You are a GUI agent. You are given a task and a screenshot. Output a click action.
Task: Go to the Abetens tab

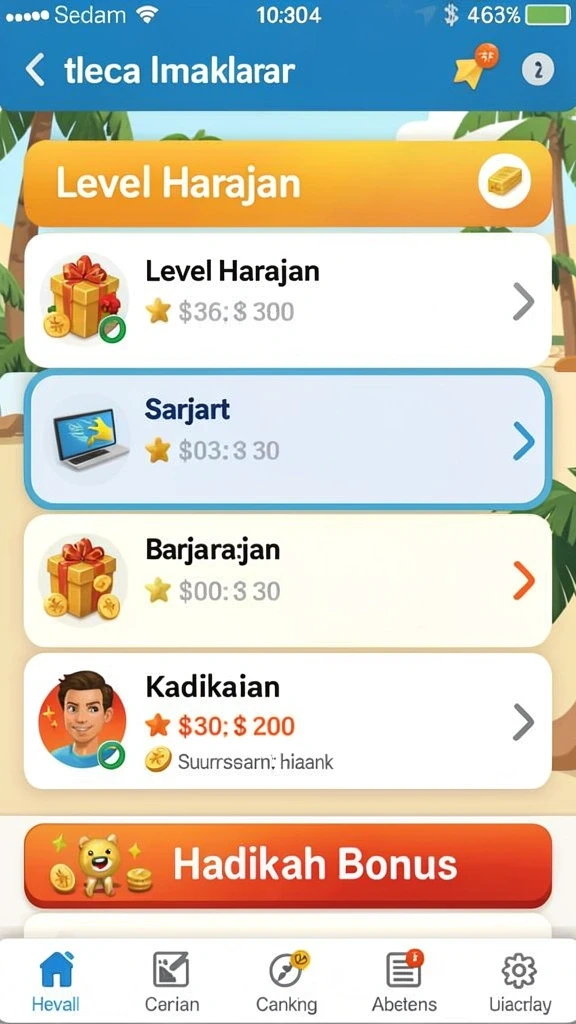point(404,982)
